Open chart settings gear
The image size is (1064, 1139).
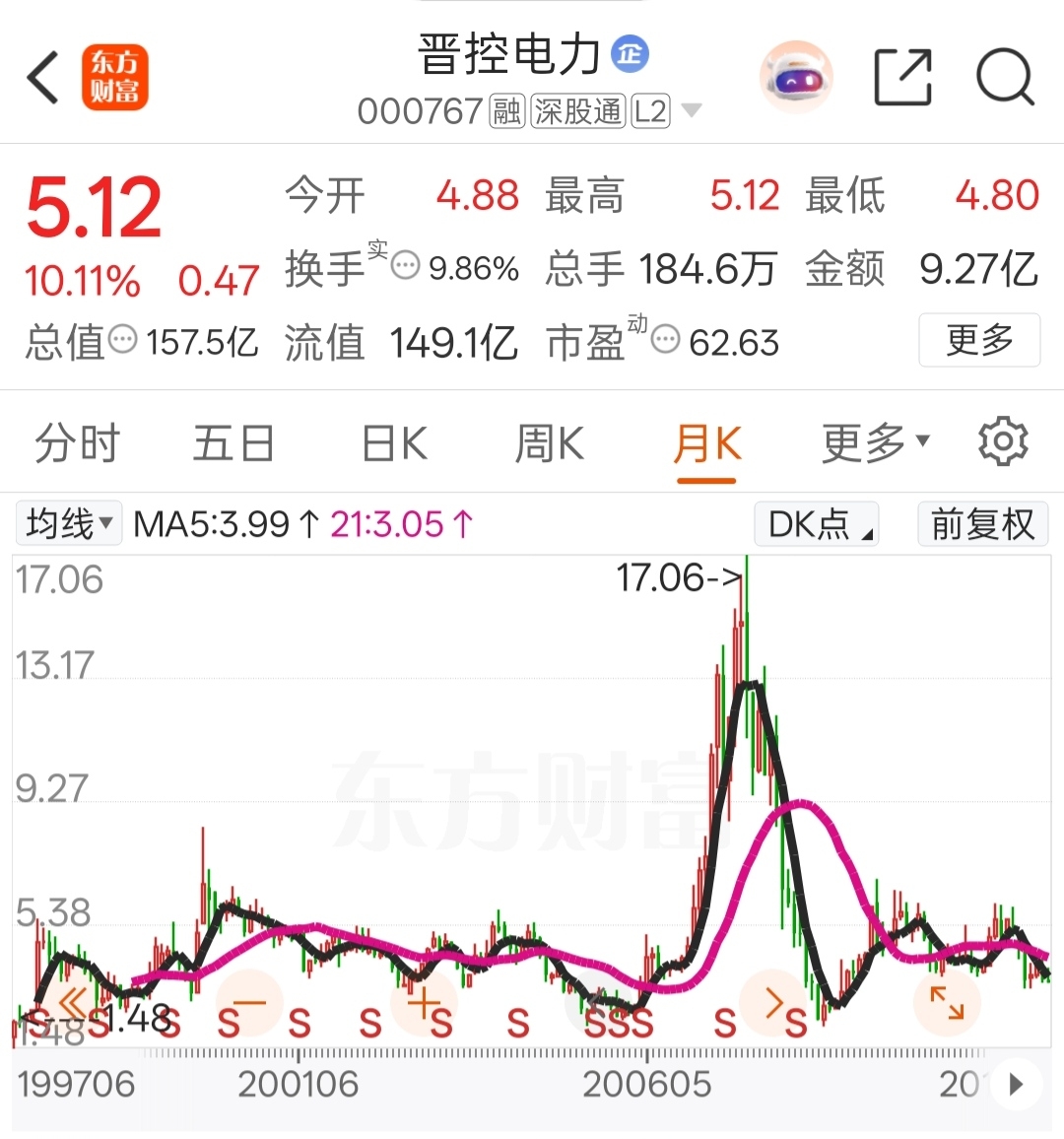click(1003, 441)
